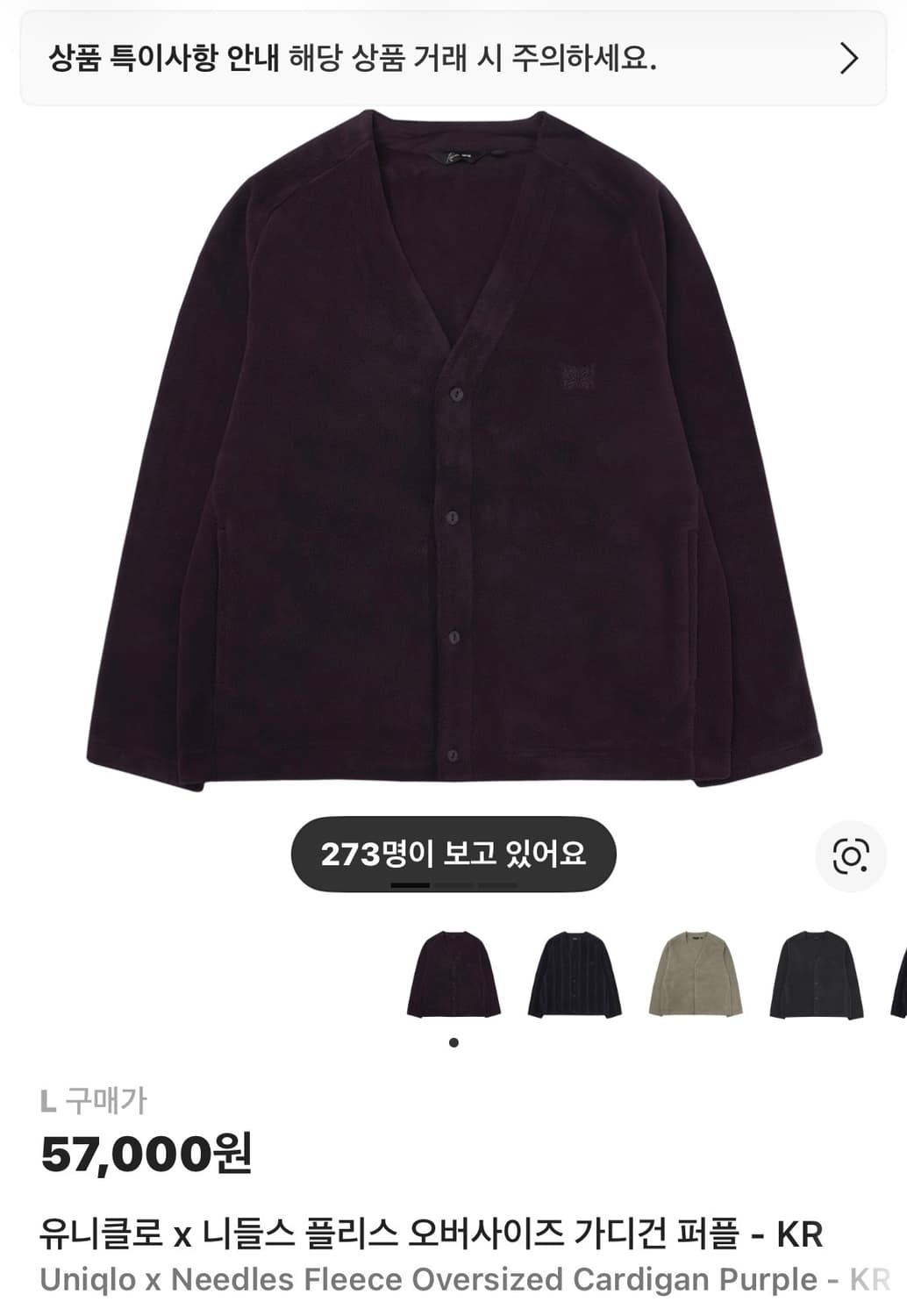907x1316 pixels.
Task: Select the navy striped cardigan variant
Action: pyautogui.click(x=574, y=980)
